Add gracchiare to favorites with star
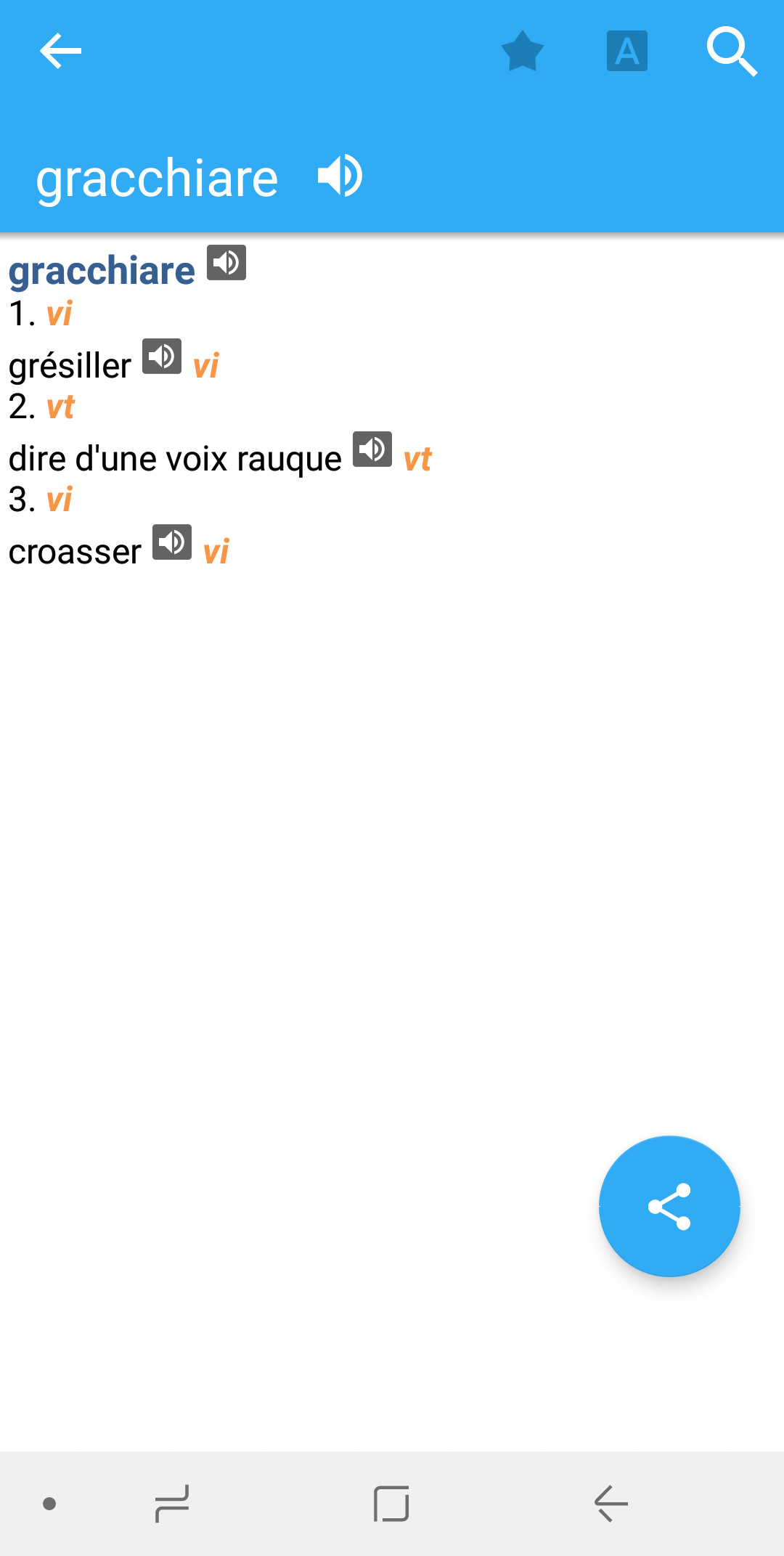 click(523, 52)
